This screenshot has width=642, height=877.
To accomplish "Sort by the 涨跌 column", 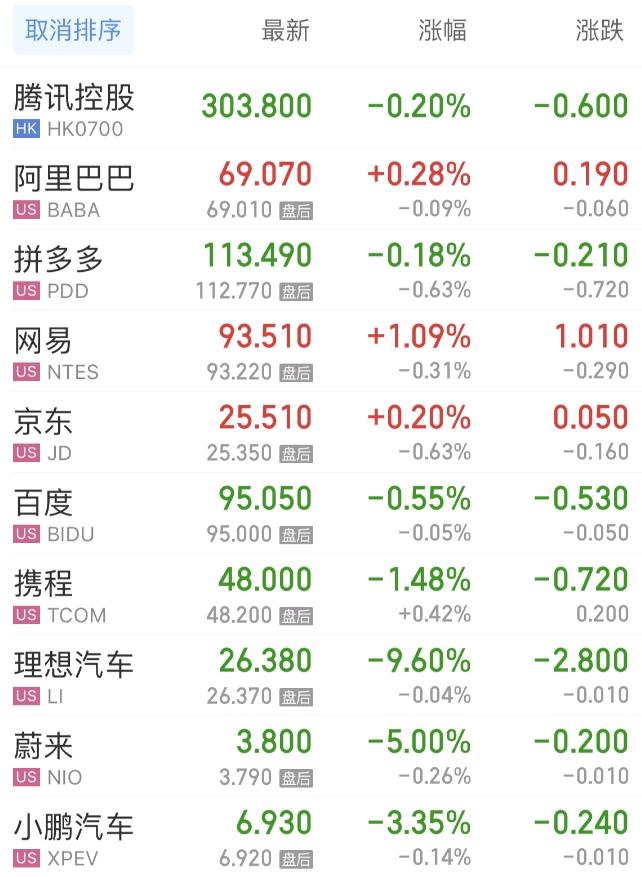I will tap(600, 31).
